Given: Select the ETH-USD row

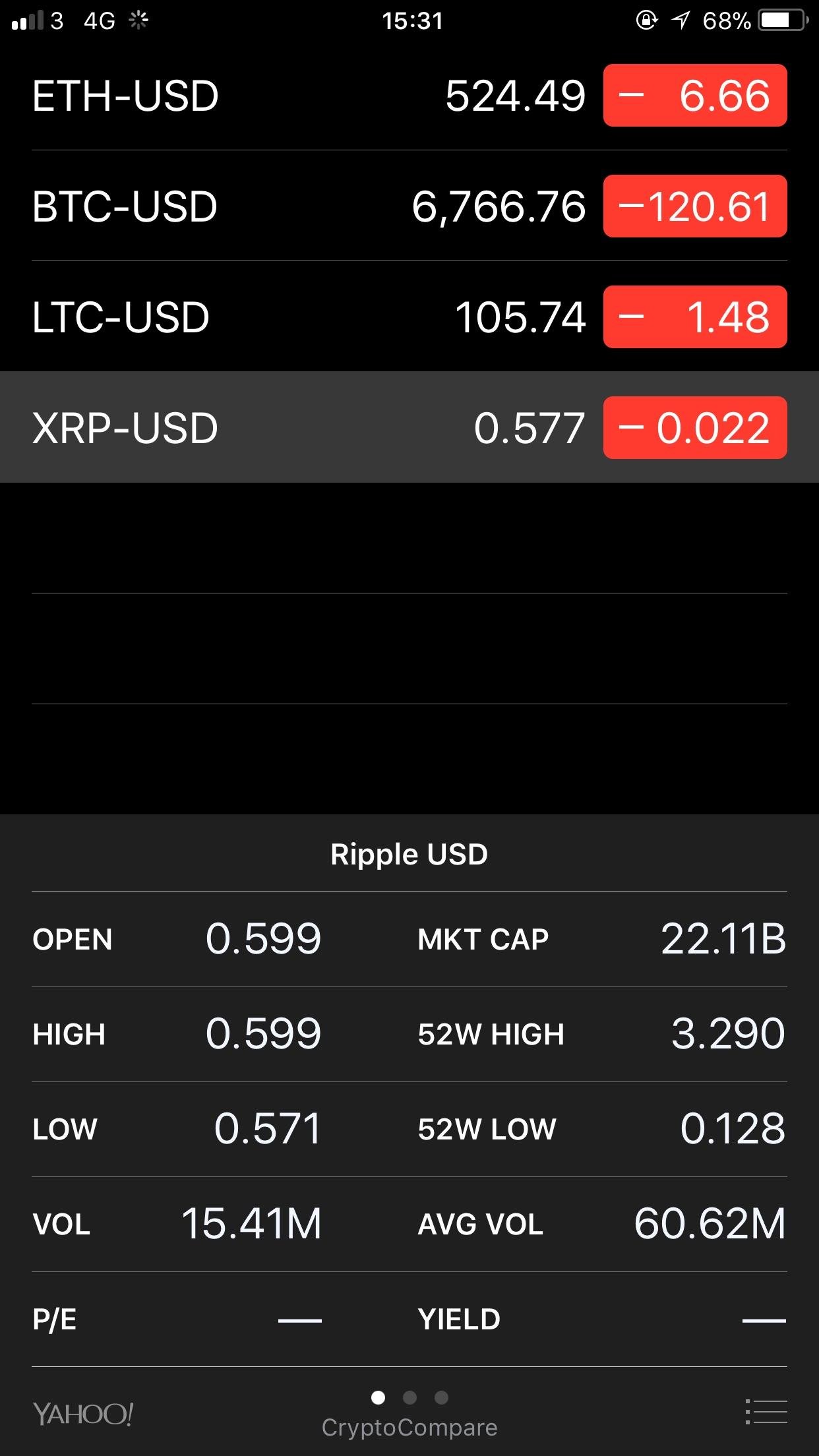Looking at the screenshot, I should (x=264, y=96).
